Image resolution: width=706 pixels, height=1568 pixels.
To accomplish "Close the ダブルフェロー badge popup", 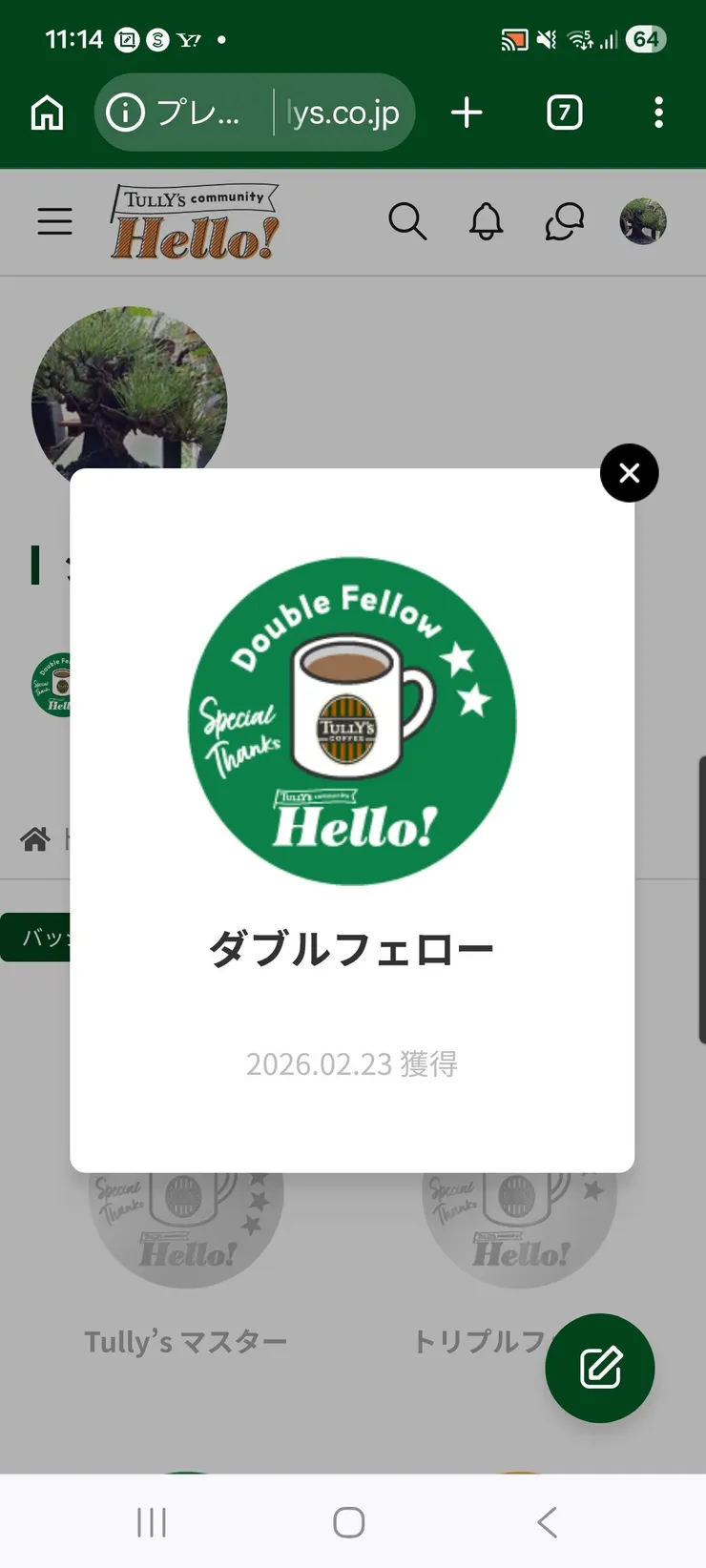I will [629, 472].
